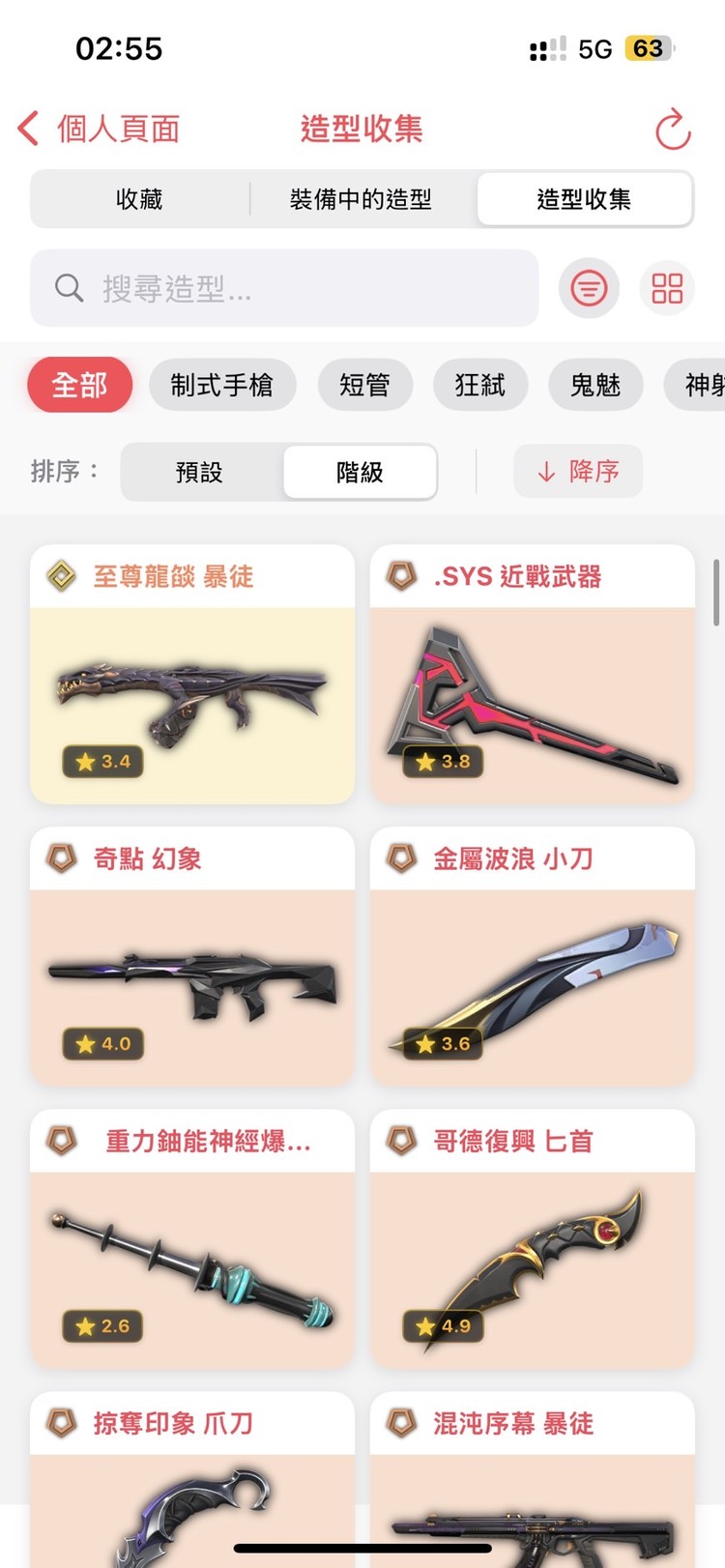The image size is (725, 1568).
Task: Open the filter options icon beside search bar
Action: click(x=589, y=288)
